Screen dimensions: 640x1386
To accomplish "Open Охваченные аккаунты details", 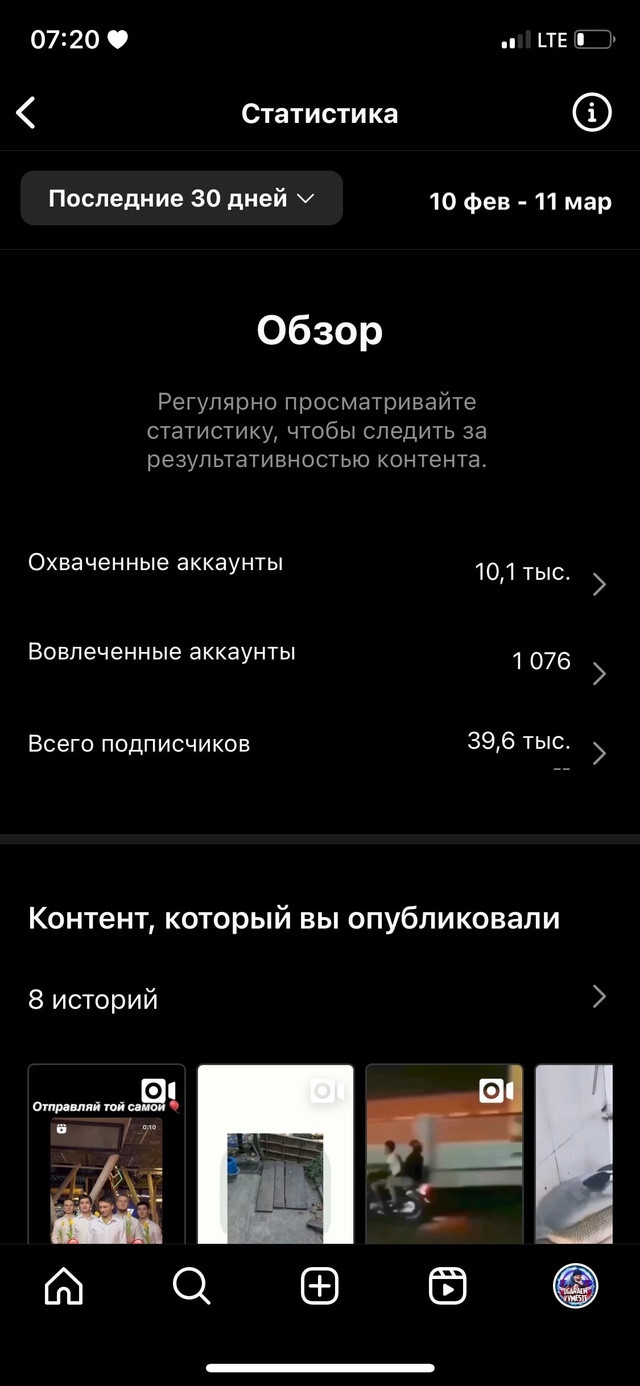I will click(x=320, y=573).
